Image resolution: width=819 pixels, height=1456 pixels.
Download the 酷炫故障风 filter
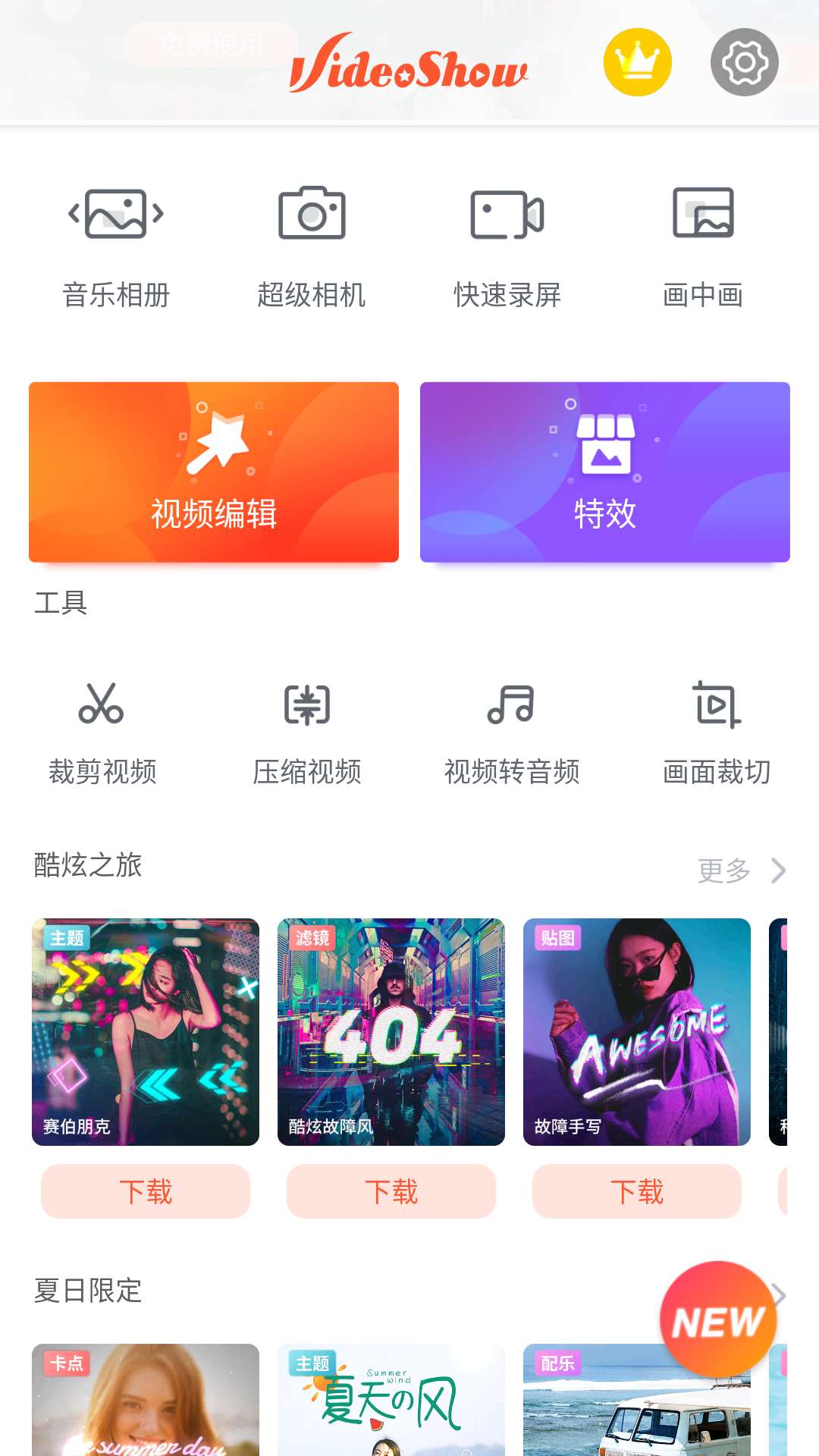(x=391, y=1191)
